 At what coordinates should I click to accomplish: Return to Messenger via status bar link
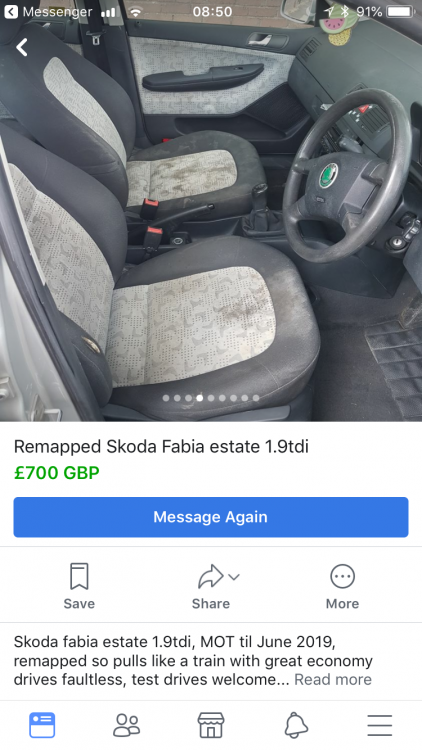(48, 11)
